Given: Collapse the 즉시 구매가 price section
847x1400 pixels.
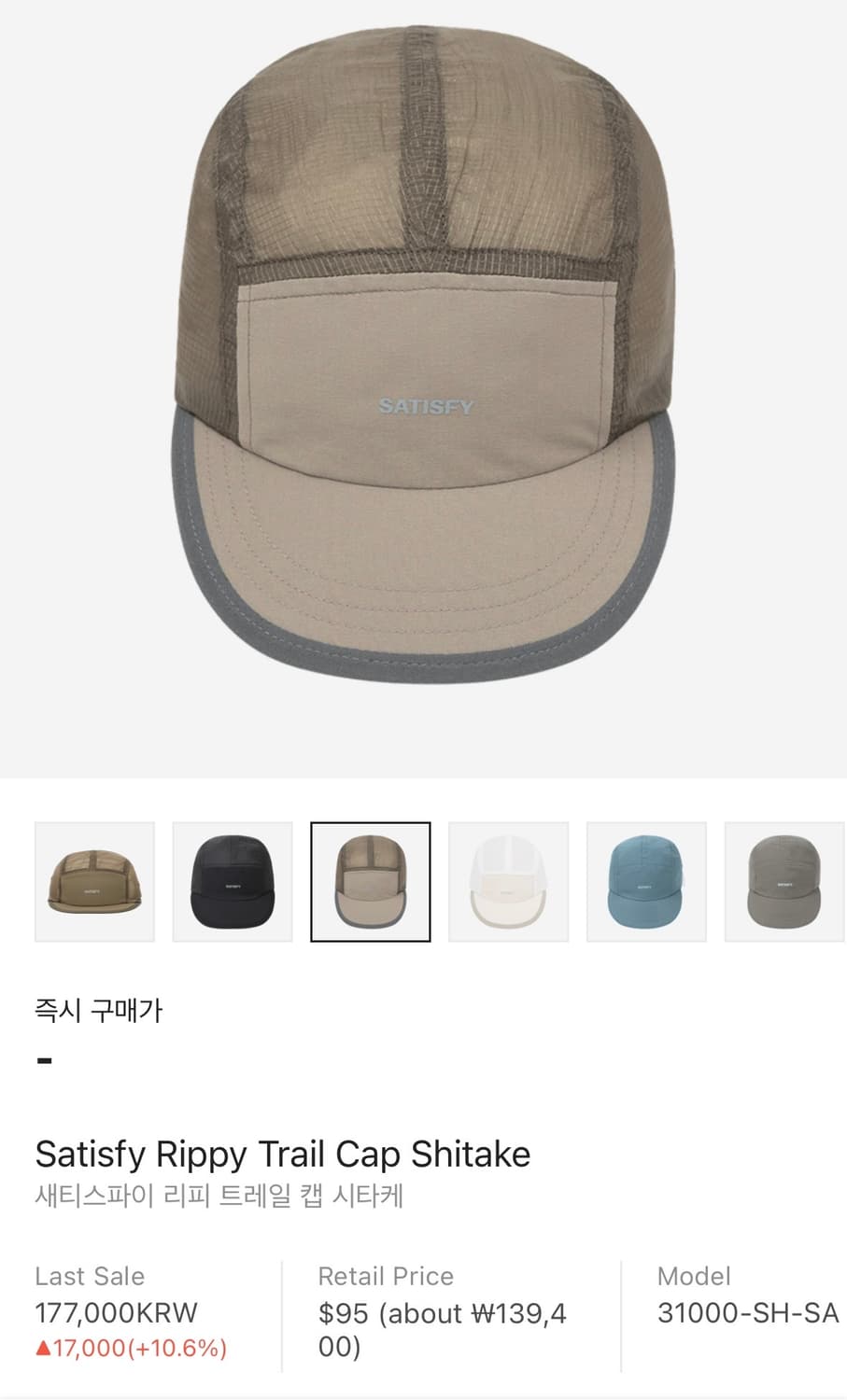Looking at the screenshot, I should [x=41, y=1058].
